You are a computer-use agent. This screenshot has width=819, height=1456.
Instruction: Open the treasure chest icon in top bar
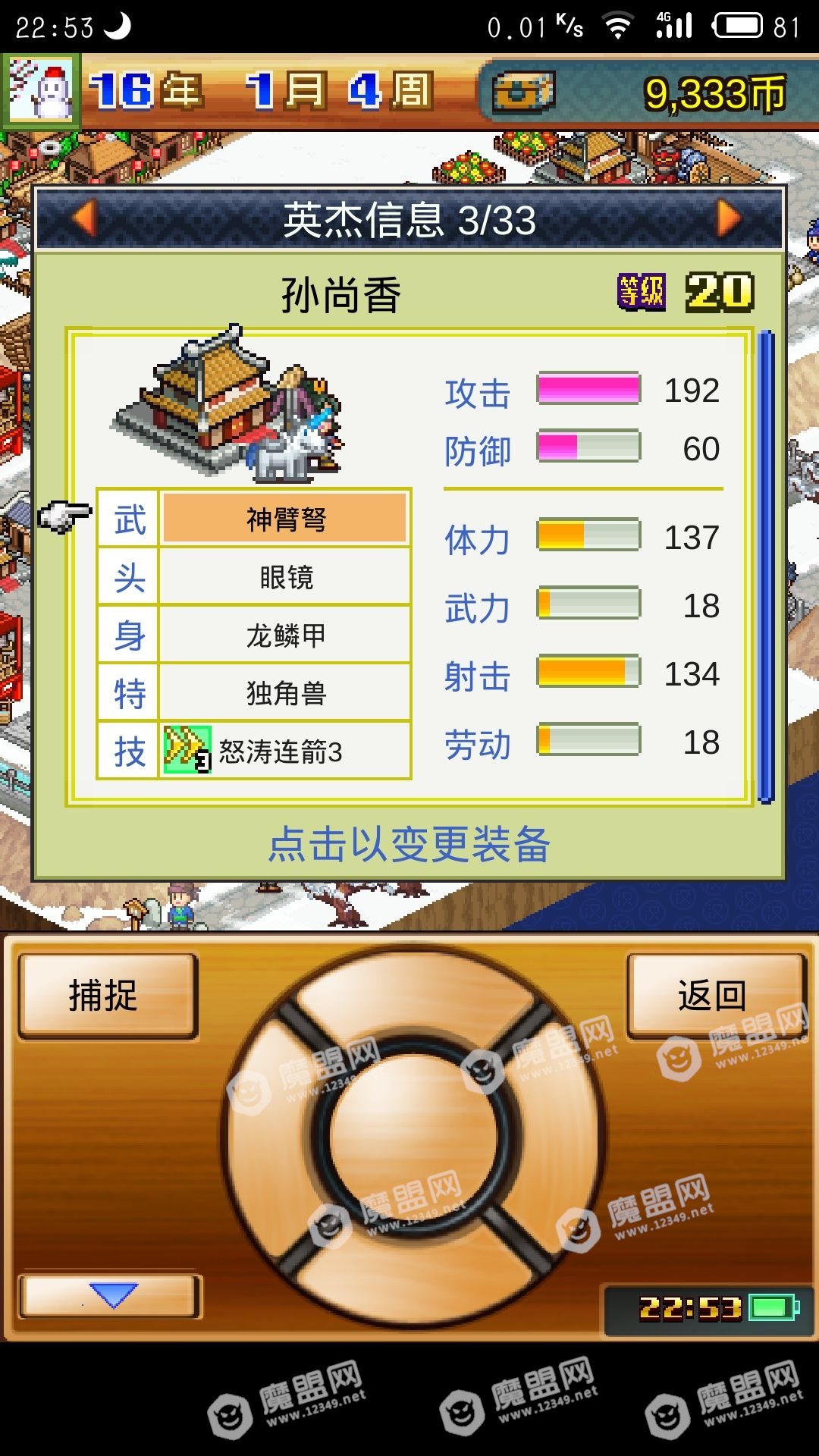522,93
